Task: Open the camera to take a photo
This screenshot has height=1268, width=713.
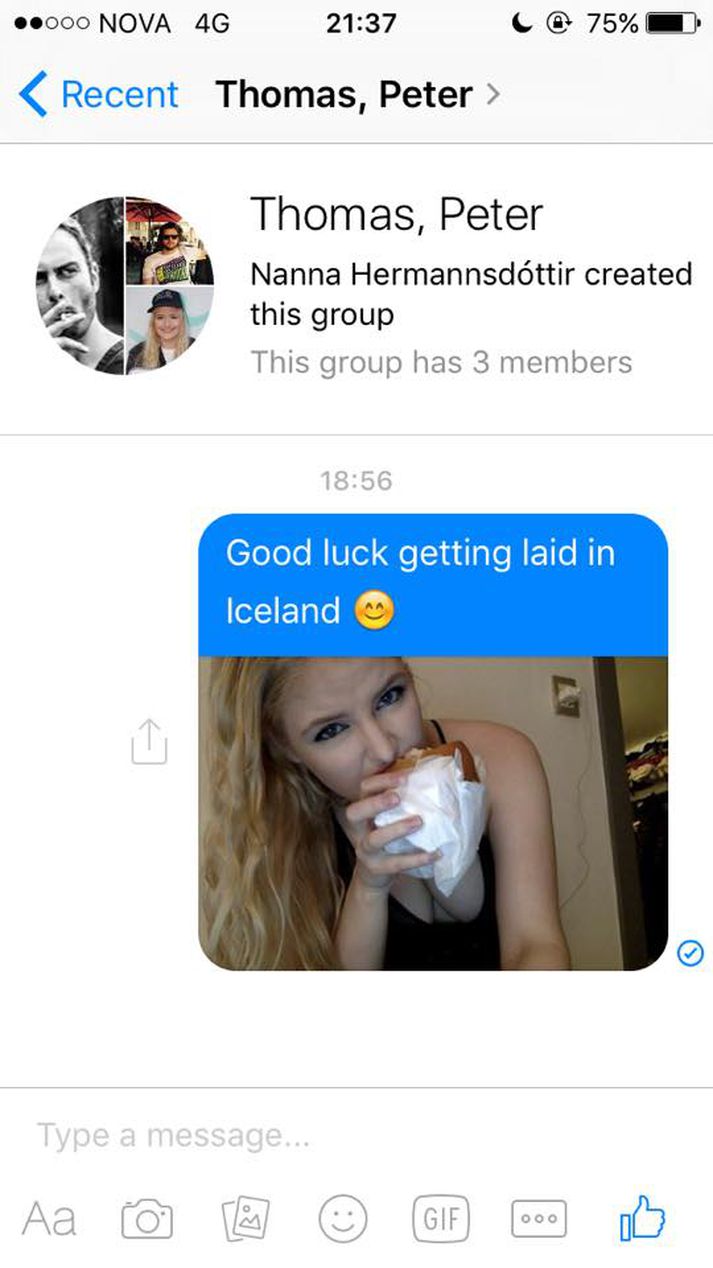Action: (x=146, y=1220)
